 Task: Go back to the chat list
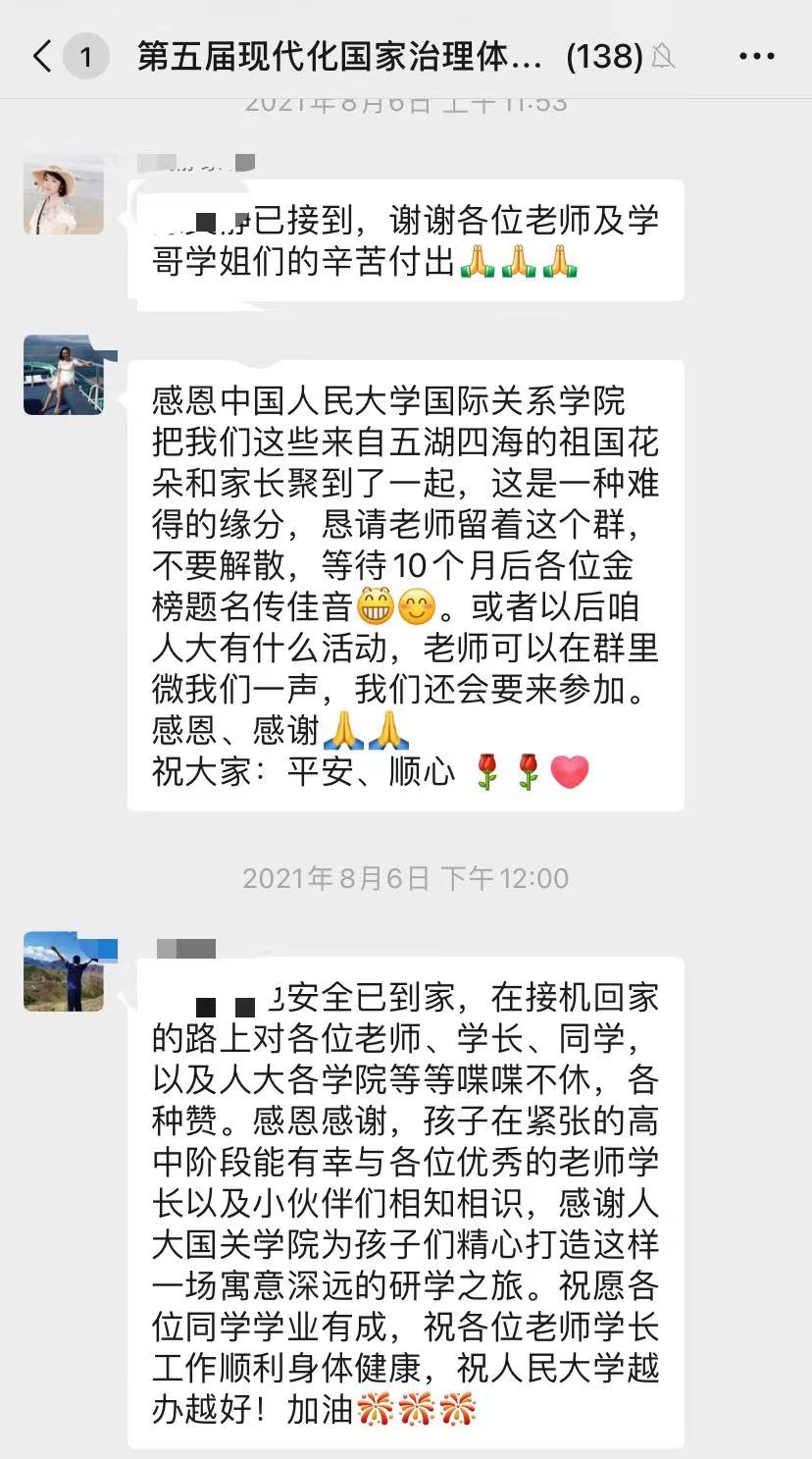(41, 57)
